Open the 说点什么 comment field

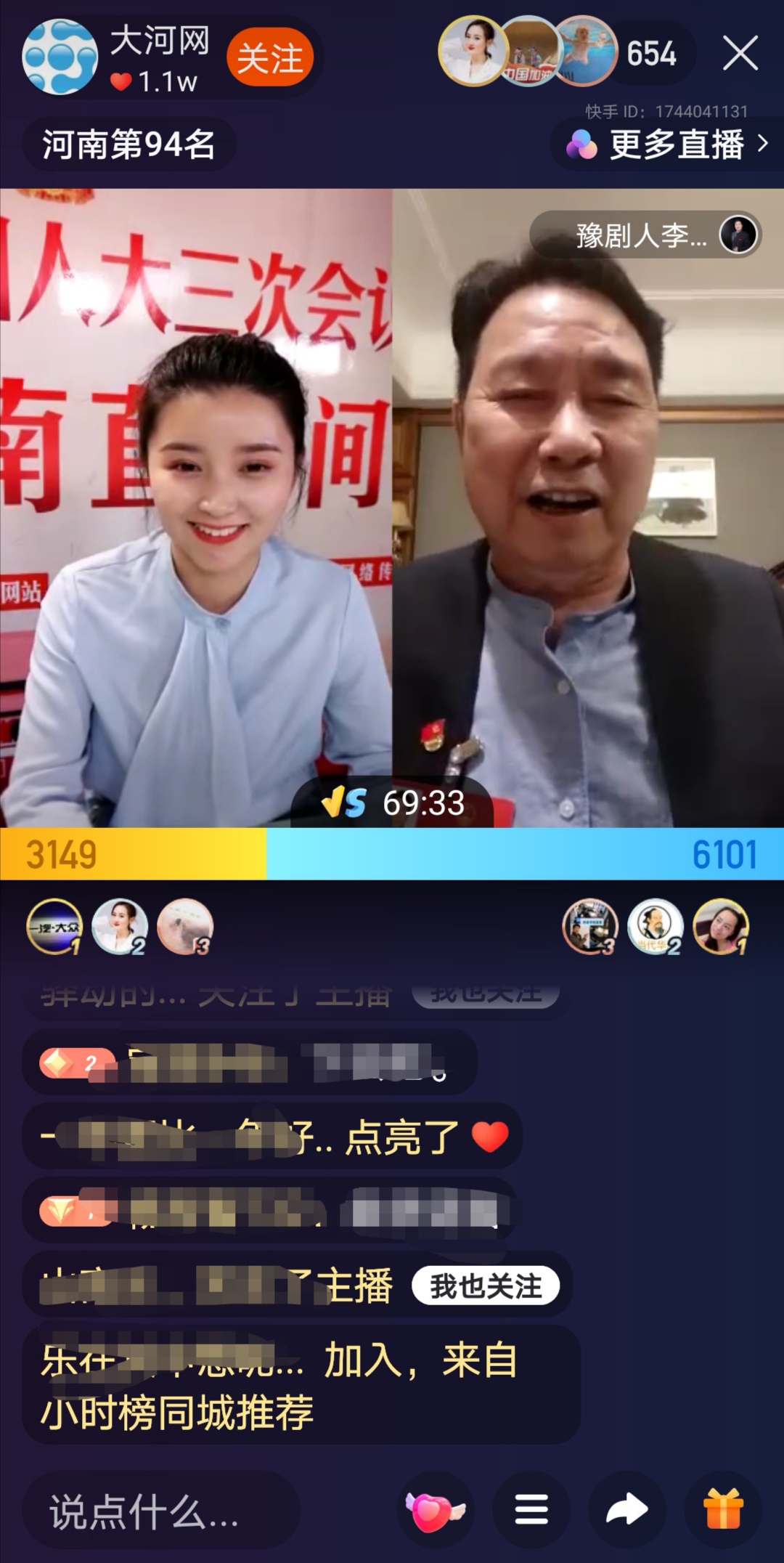tap(161, 1513)
